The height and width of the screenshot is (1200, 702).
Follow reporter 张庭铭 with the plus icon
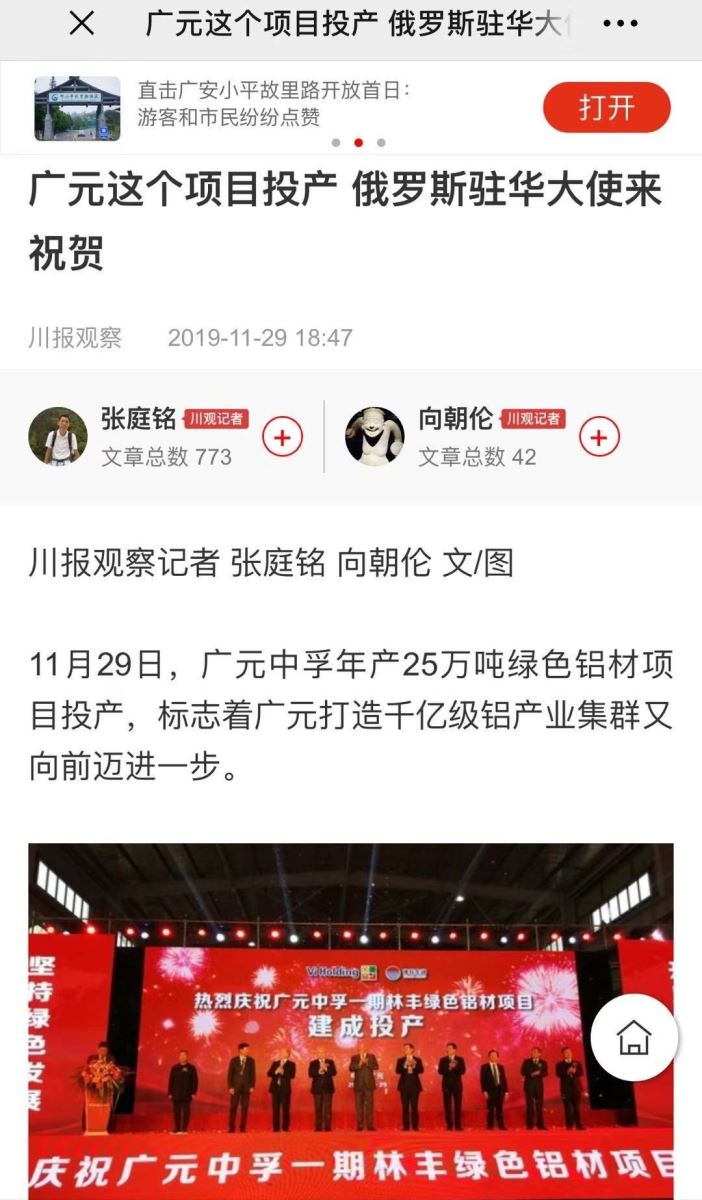[x=282, y=437]
